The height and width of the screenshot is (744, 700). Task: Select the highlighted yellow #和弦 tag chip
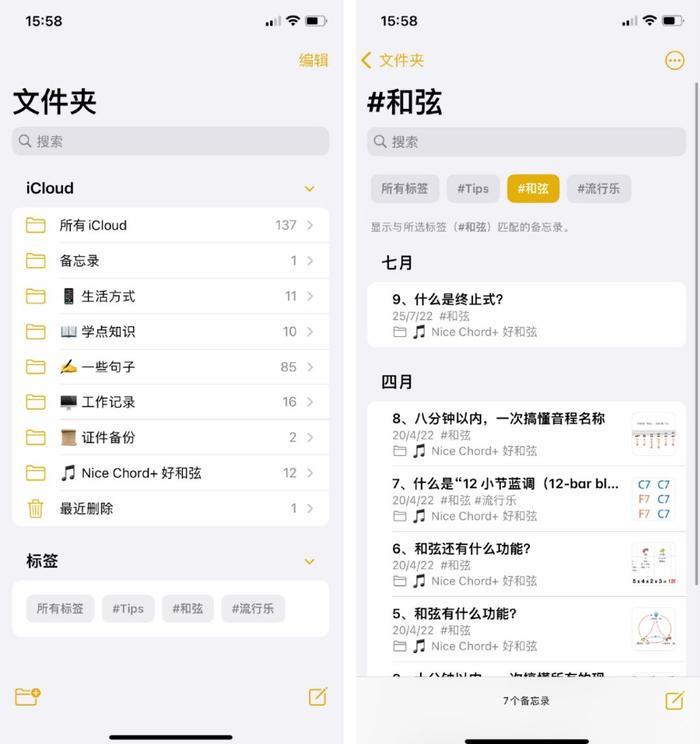click(x=533, y=188)
